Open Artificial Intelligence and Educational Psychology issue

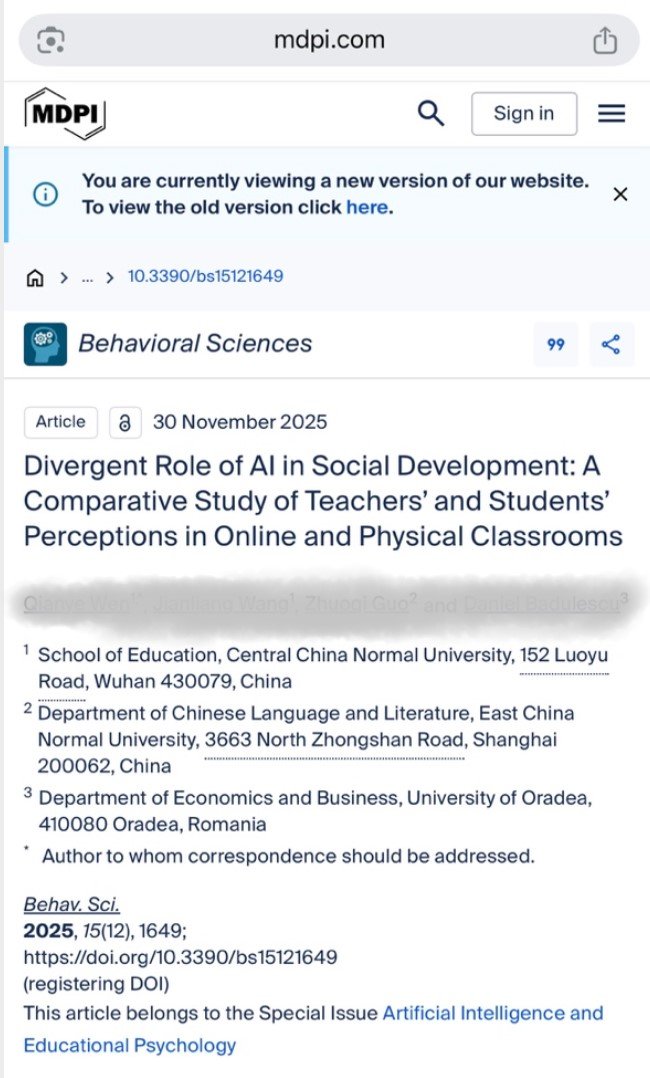[x=493, y=1013]
